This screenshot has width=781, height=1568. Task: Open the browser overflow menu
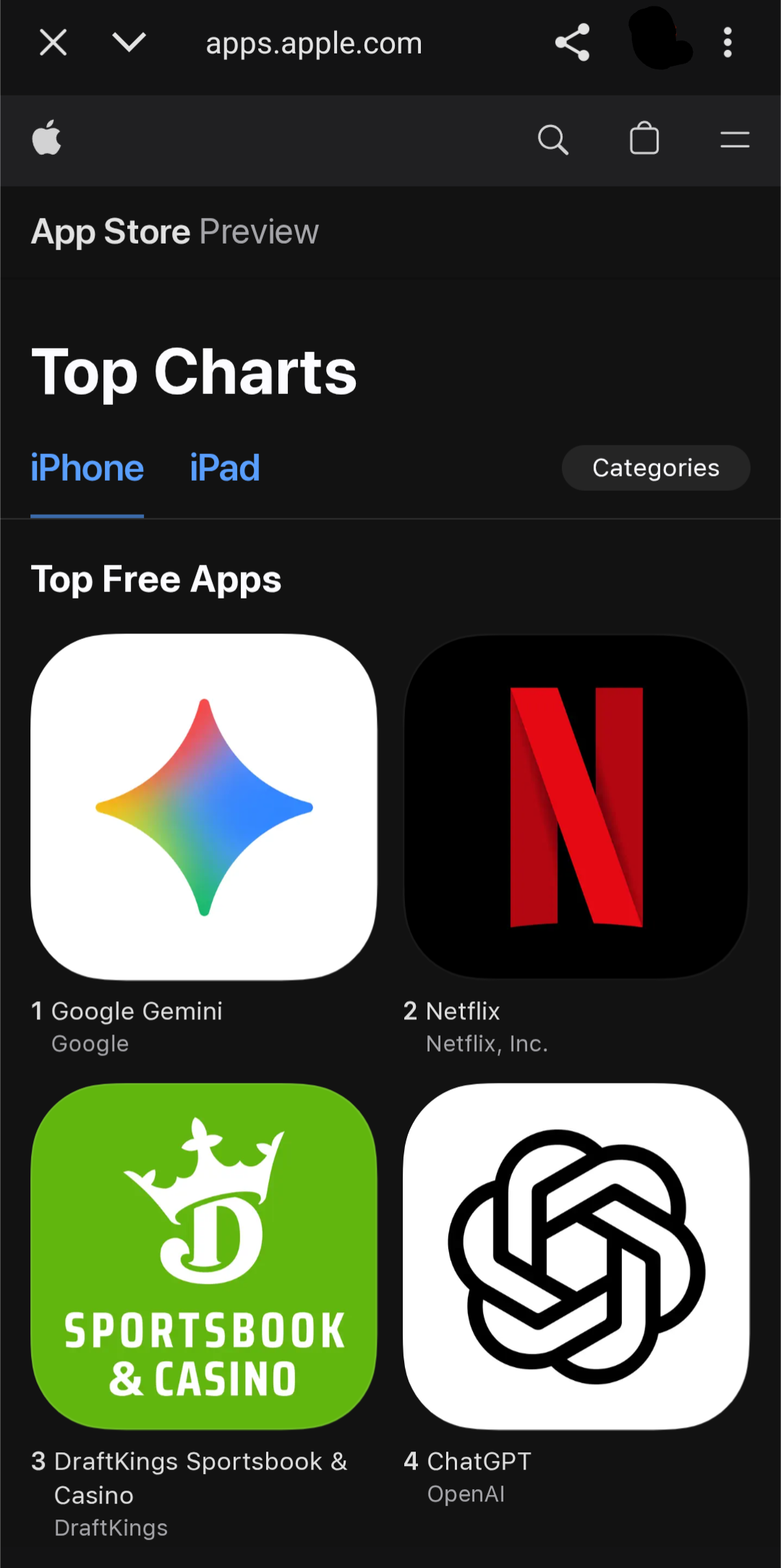coord(727,43)
